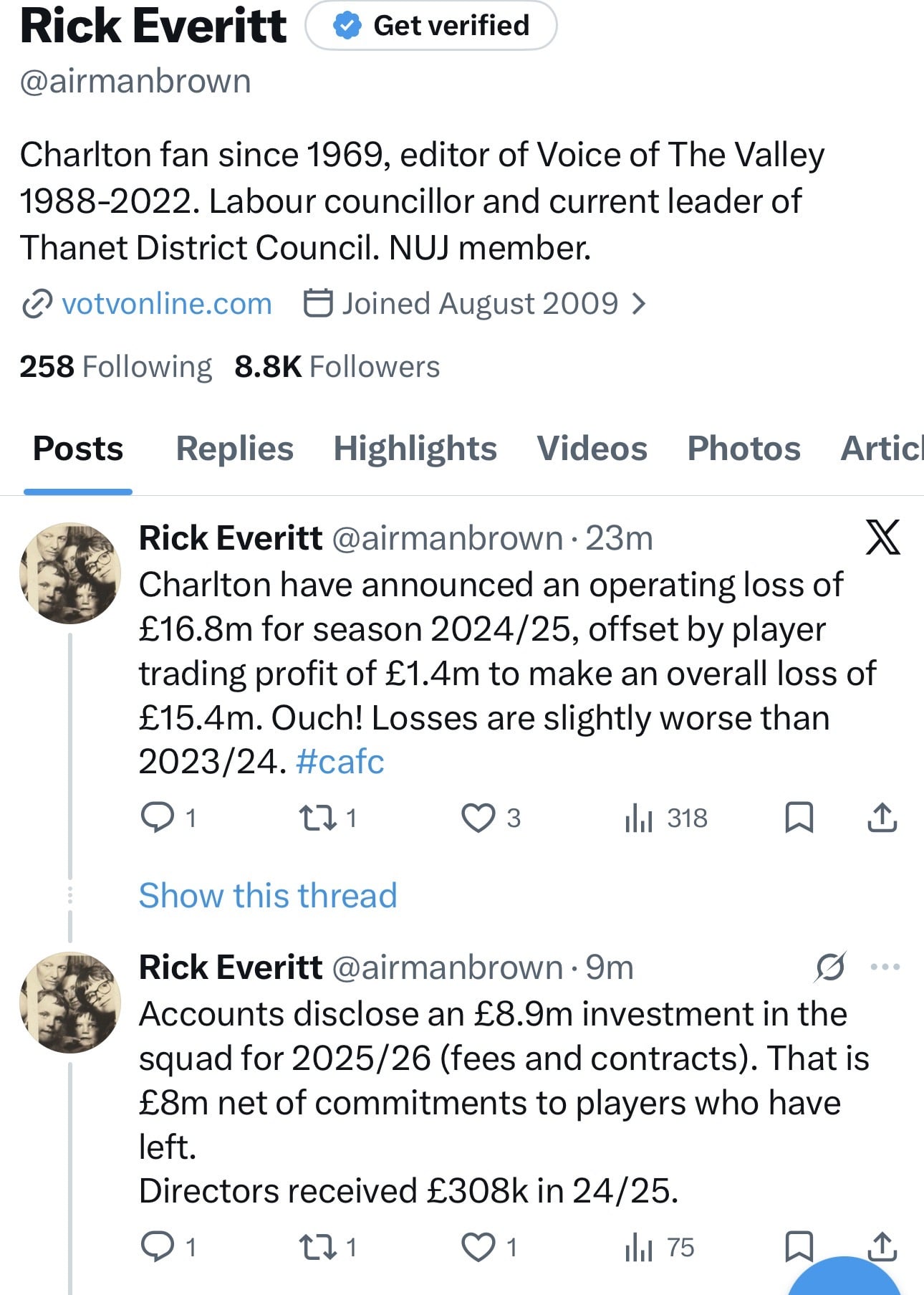Repost the Charlton operating loss post
Viewport: 924px width, 1295px height.
[318, 818]
